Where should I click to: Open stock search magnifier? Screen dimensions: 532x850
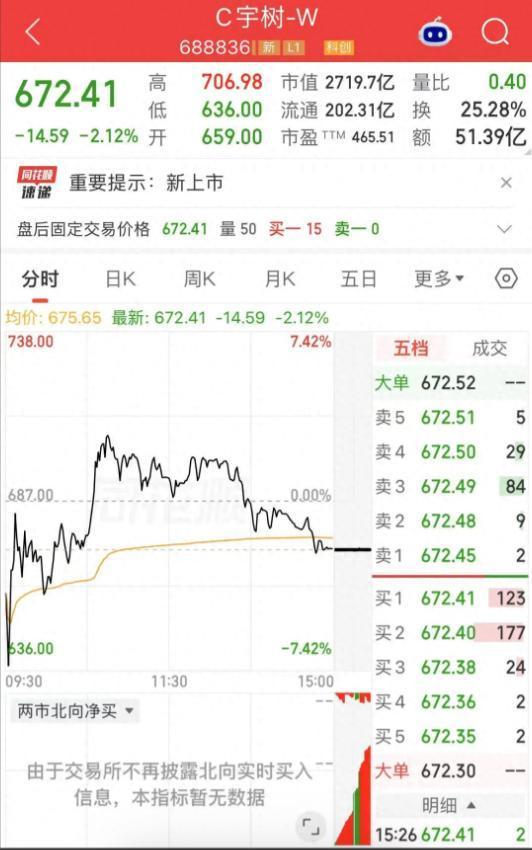tap(495, 31)
